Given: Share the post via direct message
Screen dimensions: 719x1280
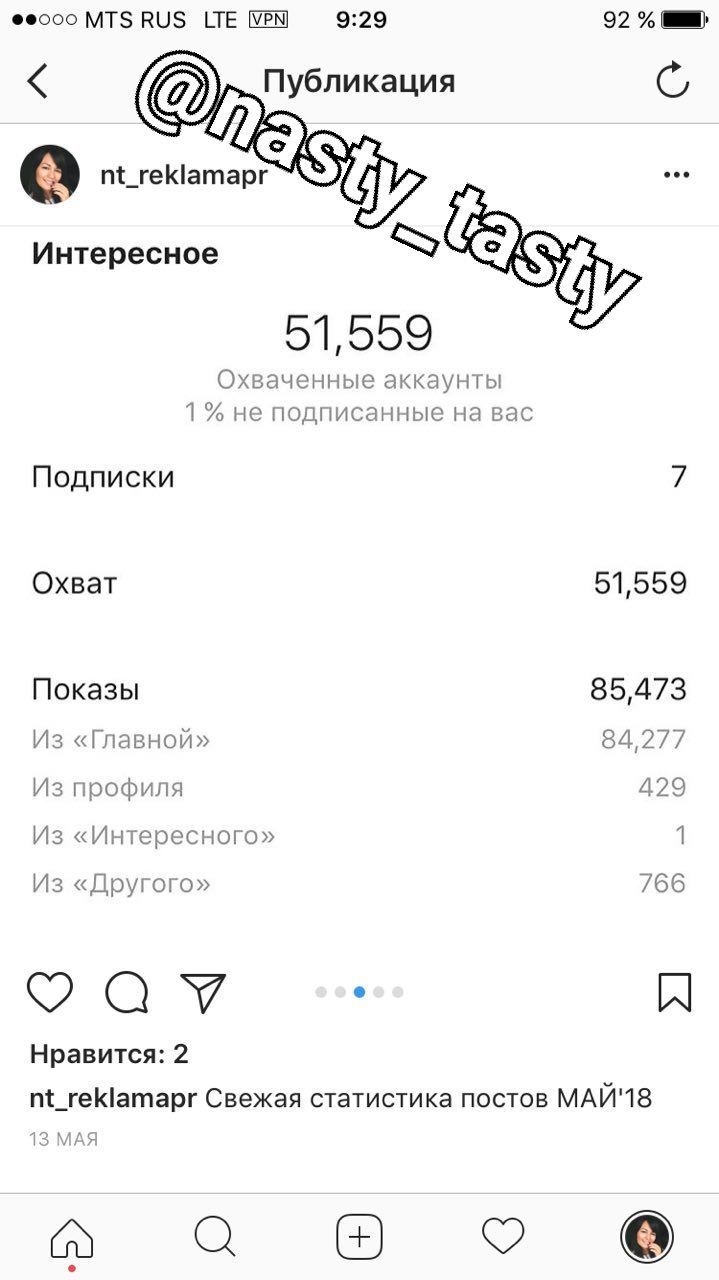Looking at the screenshot, I should pyautogui.click(x=203, y=992).
